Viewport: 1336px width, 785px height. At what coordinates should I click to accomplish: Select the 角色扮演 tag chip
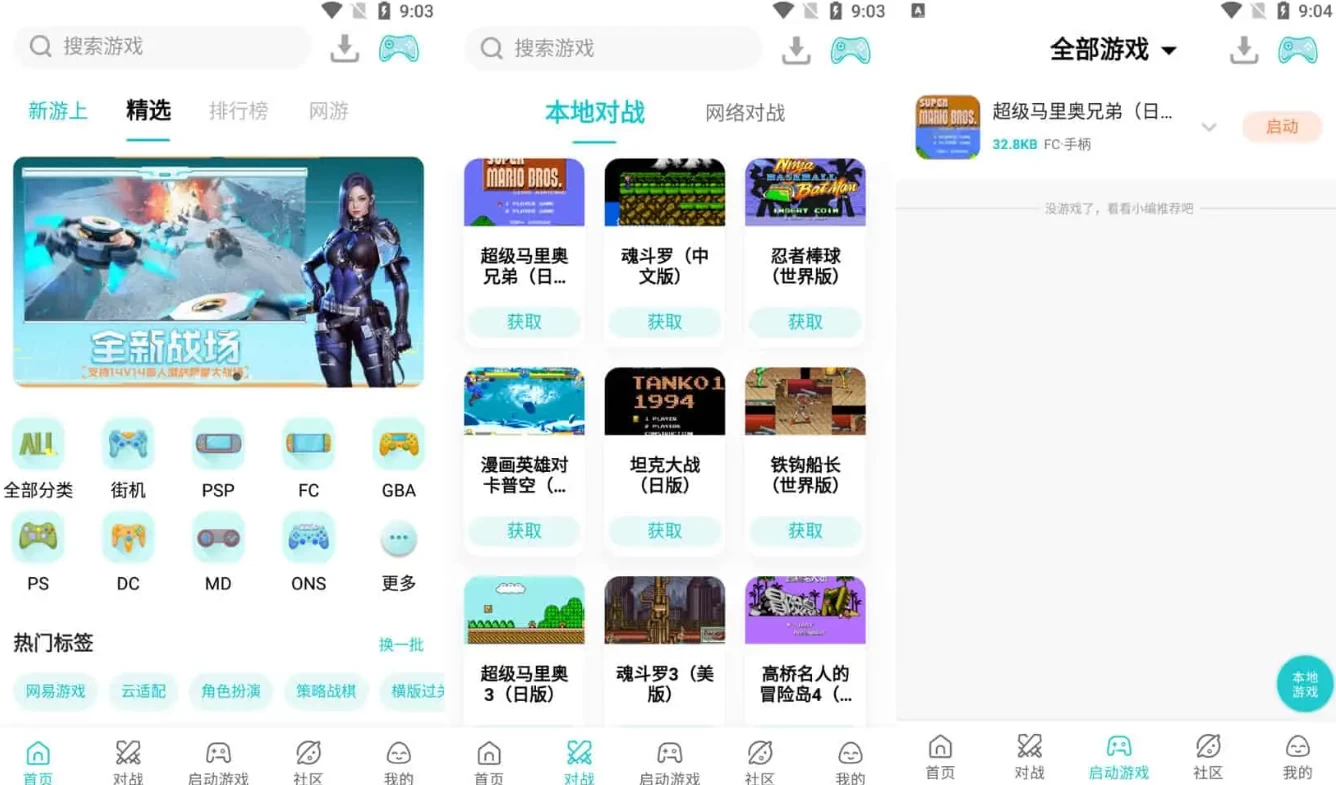pyautogui.click(x=231, y=691)
